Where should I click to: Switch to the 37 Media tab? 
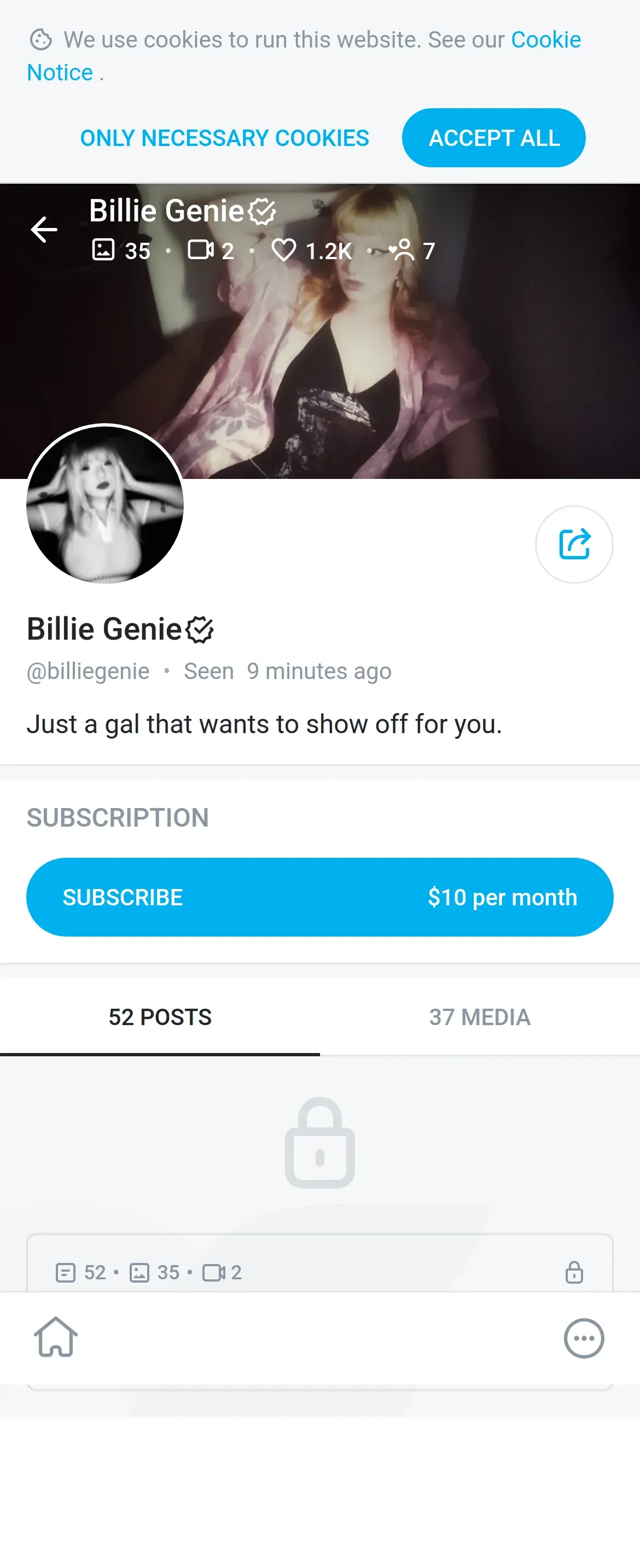(x=479, y=1016)
